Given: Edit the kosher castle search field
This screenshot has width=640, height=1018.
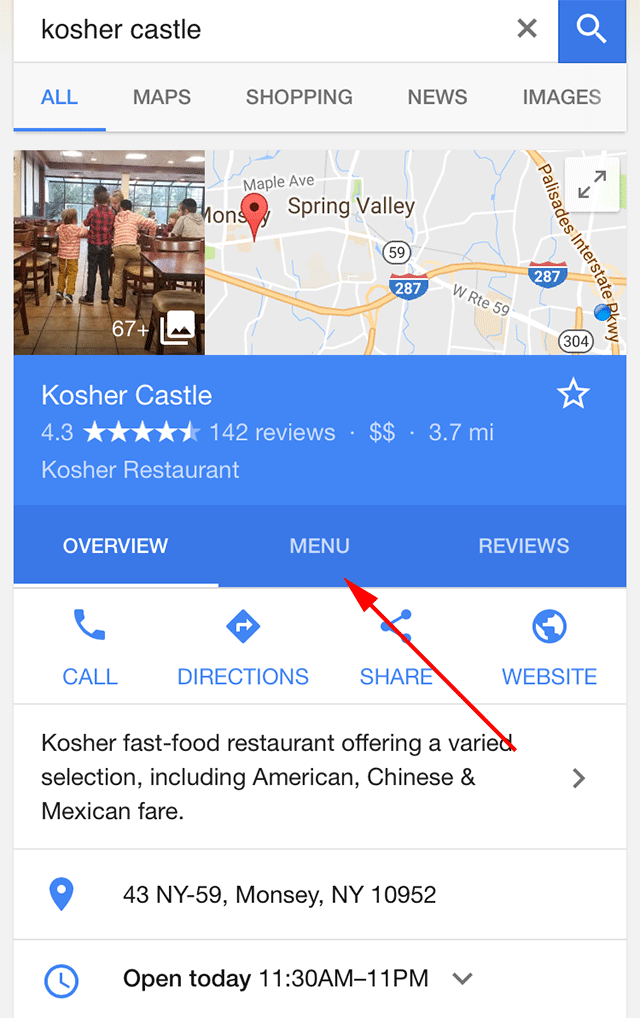Looking at the screenshot, I should [x=260, y=29].
